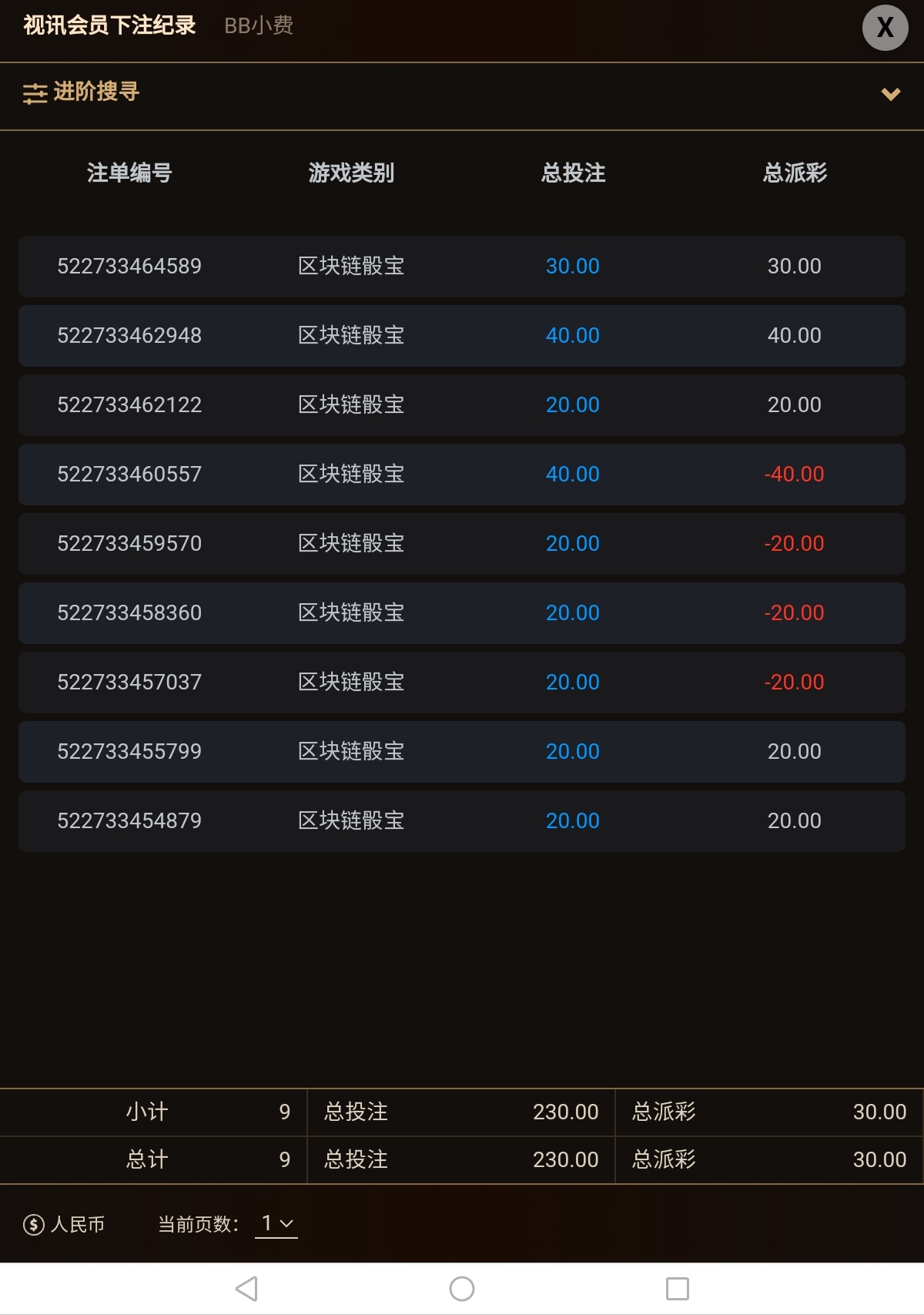Open the 人民币 currency selector
This screenshot has height=1315, width=924.
pyautogui.click(x=64, y=1224)
